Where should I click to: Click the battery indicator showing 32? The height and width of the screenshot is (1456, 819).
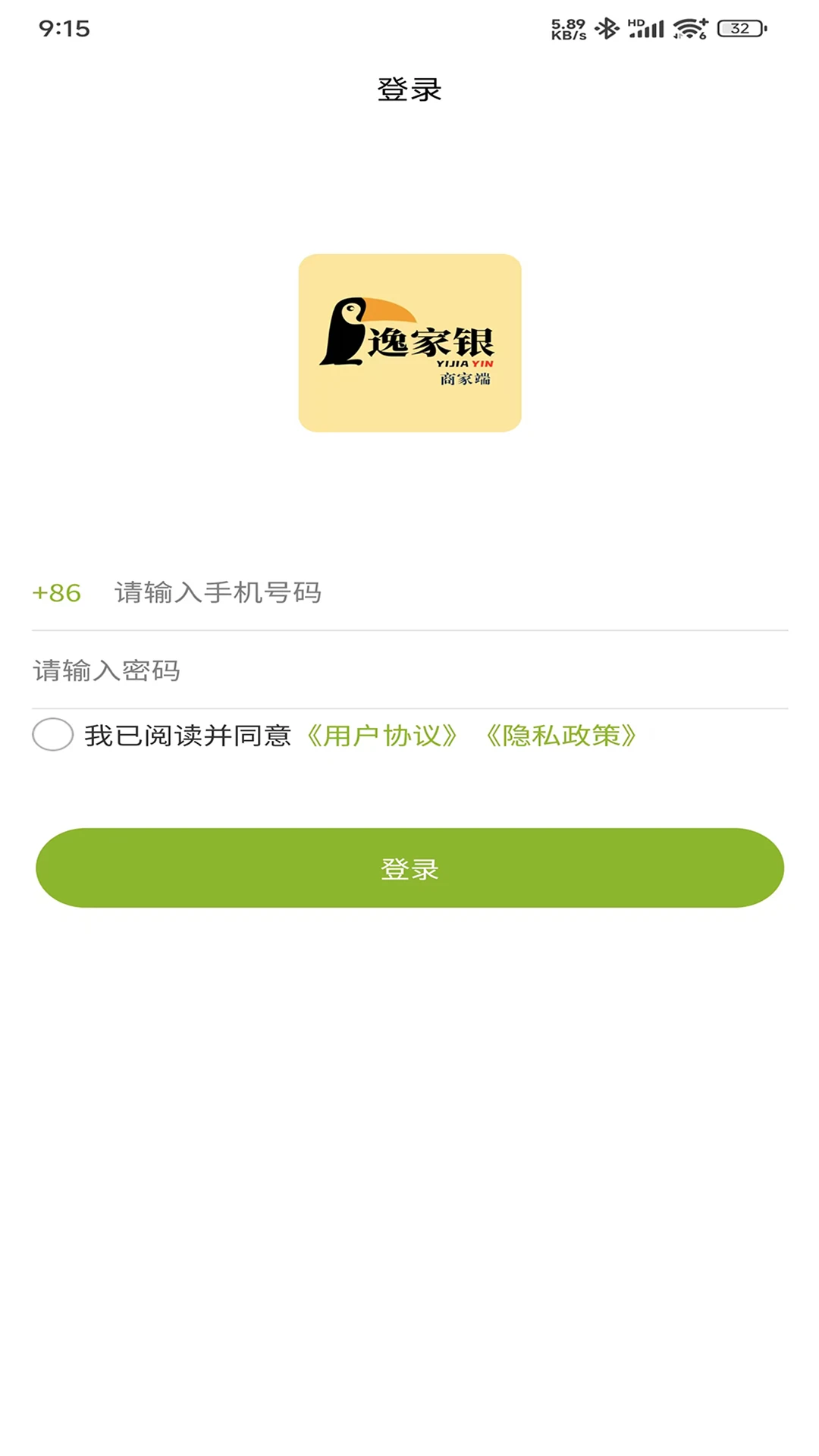(x=738, y=29)
